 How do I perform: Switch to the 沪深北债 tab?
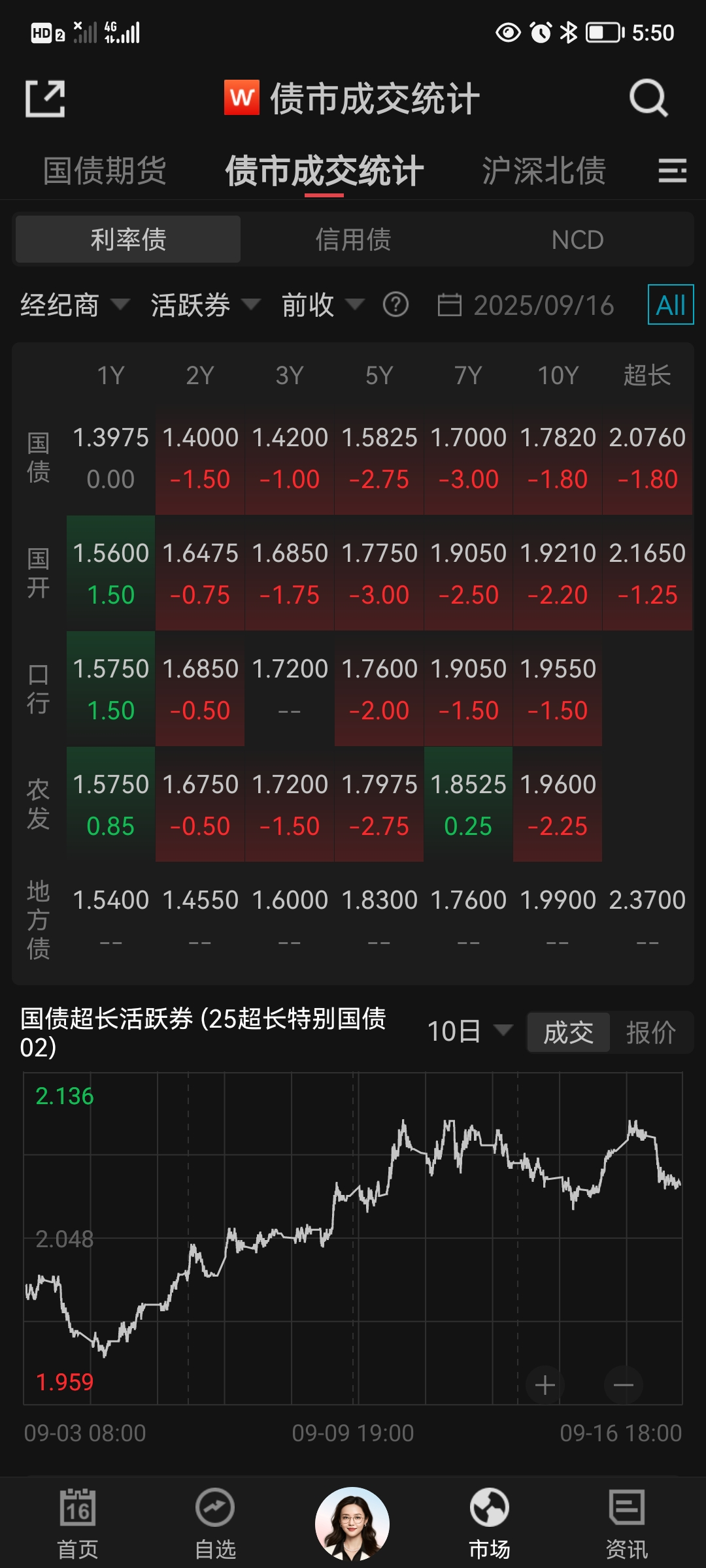[x=543, y=171]
